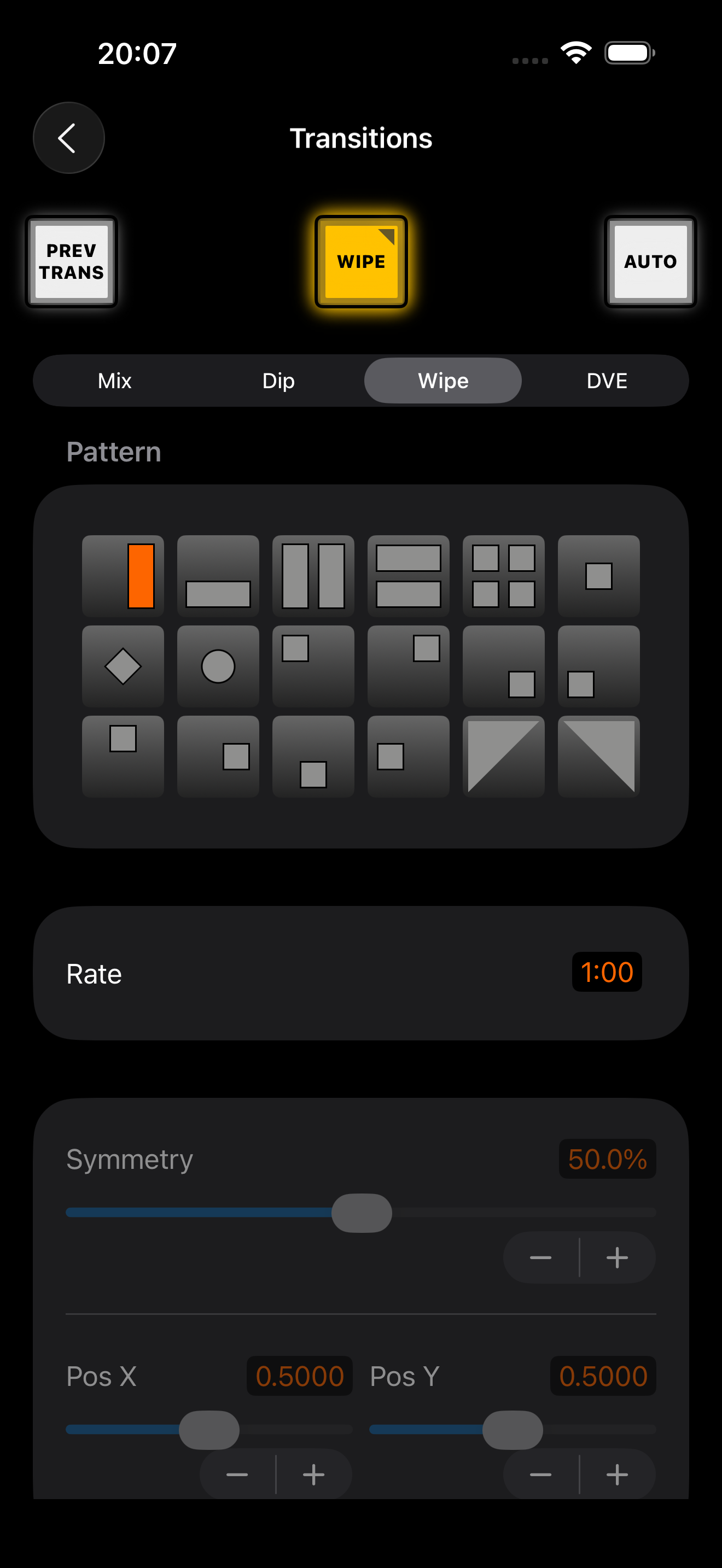Select the diamond wipe pattern
Image resolution: width=722 pixels, height=1568 pixels.
click(123, 666)
